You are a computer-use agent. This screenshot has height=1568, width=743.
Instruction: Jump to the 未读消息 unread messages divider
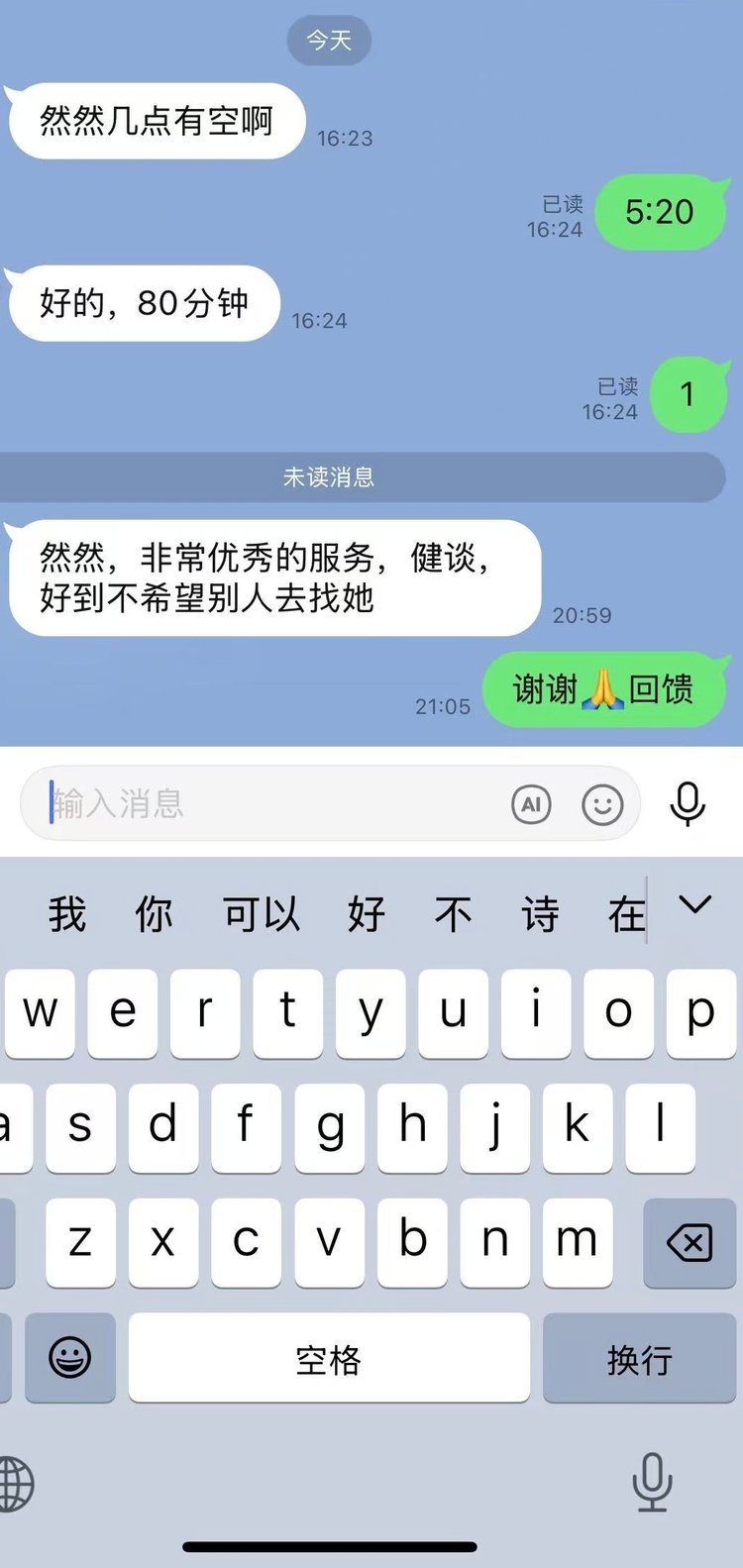[x=329, y=477]
